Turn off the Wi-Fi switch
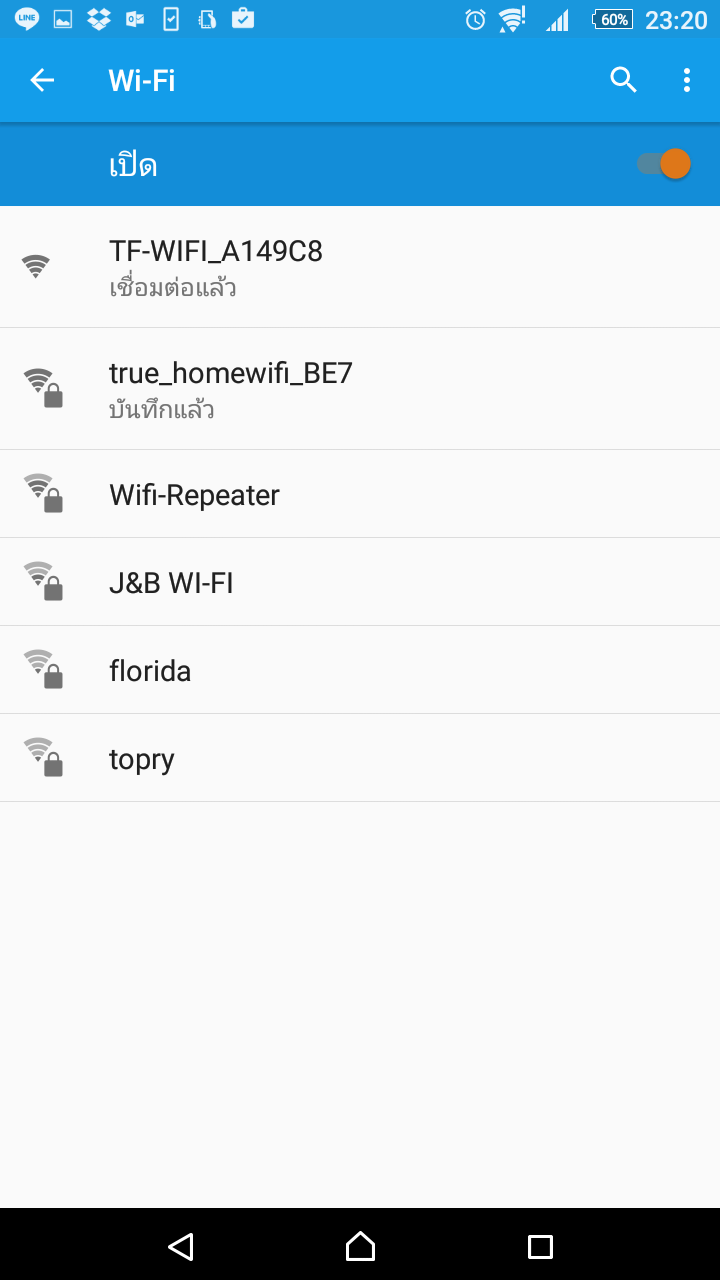720x1280 pixels. (664, 163)
